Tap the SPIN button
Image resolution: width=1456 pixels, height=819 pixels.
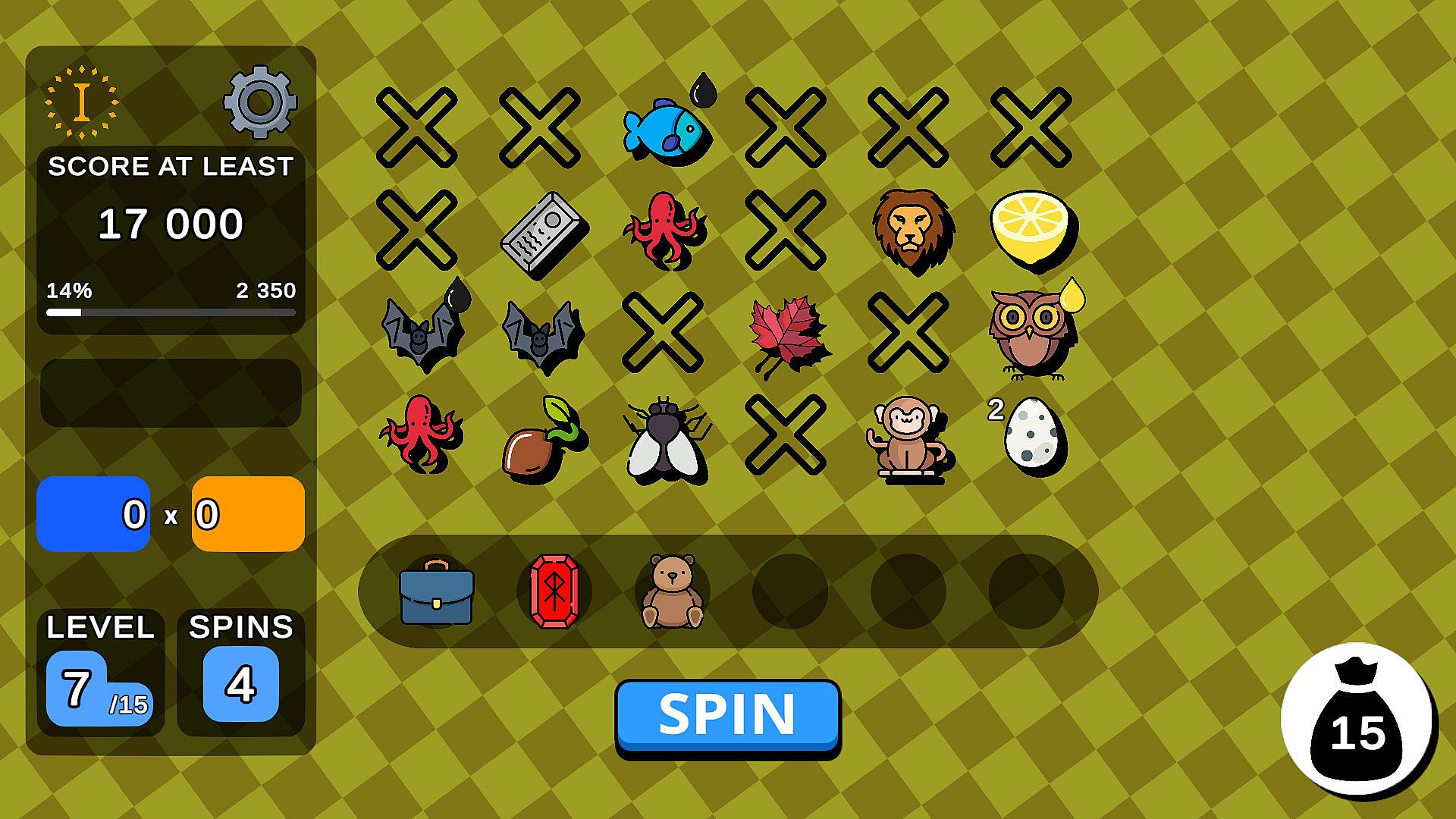(727, 714)
